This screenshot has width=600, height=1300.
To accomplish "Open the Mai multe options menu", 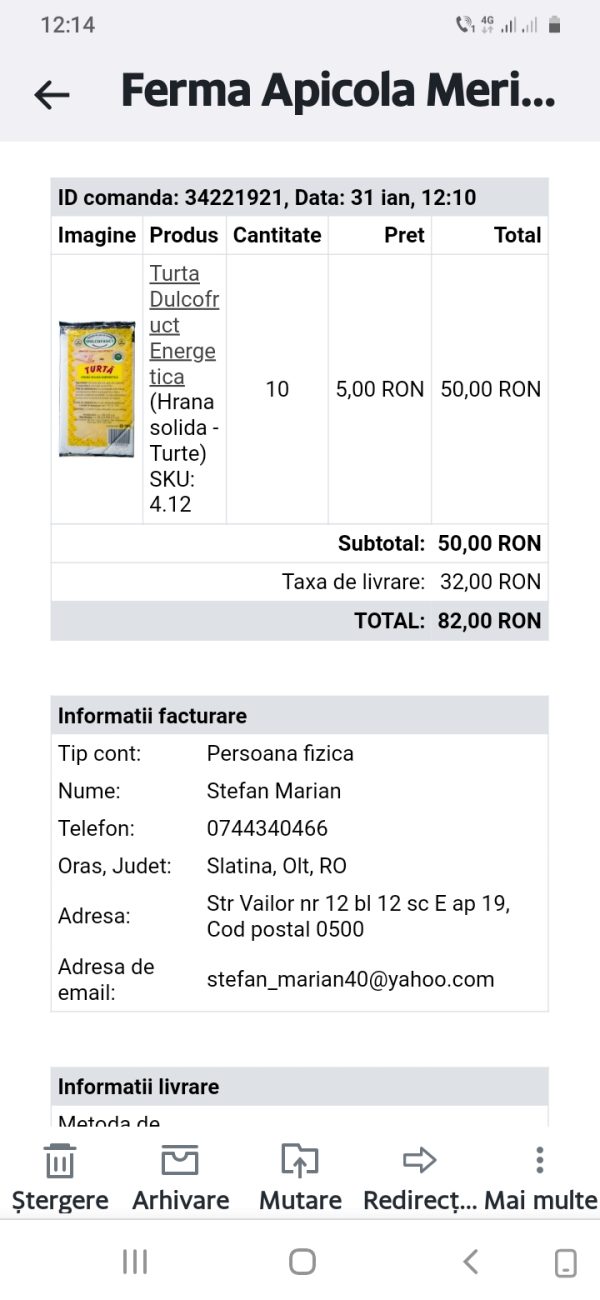I will (540, 1179).
